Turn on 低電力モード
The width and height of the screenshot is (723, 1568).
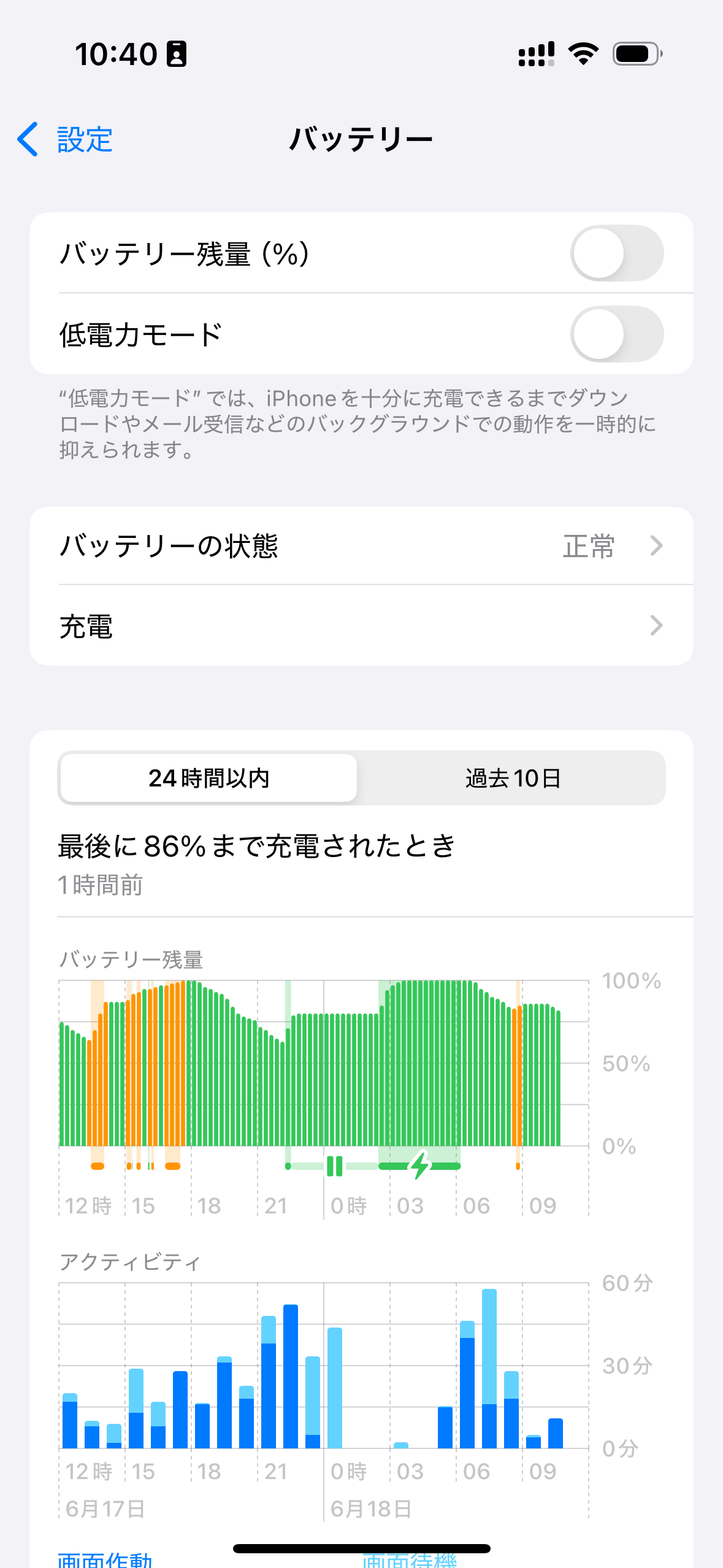[616, 334]
